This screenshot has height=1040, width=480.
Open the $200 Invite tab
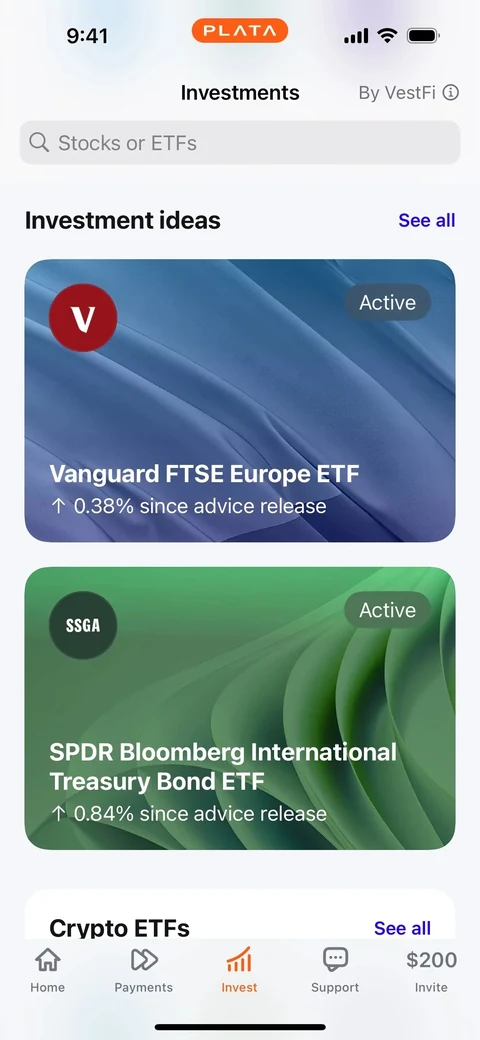tap(432, 969)
